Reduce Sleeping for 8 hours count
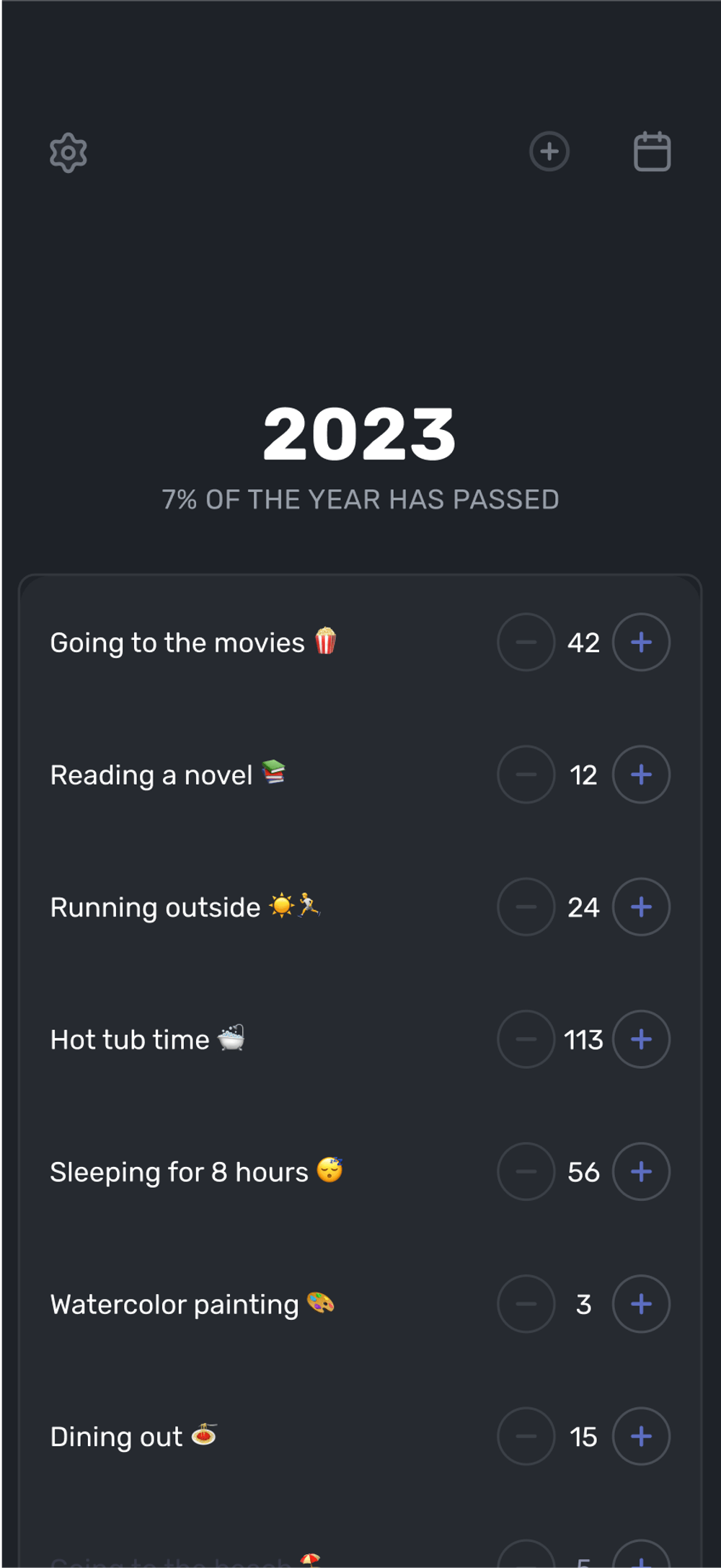 (526, 1171)
